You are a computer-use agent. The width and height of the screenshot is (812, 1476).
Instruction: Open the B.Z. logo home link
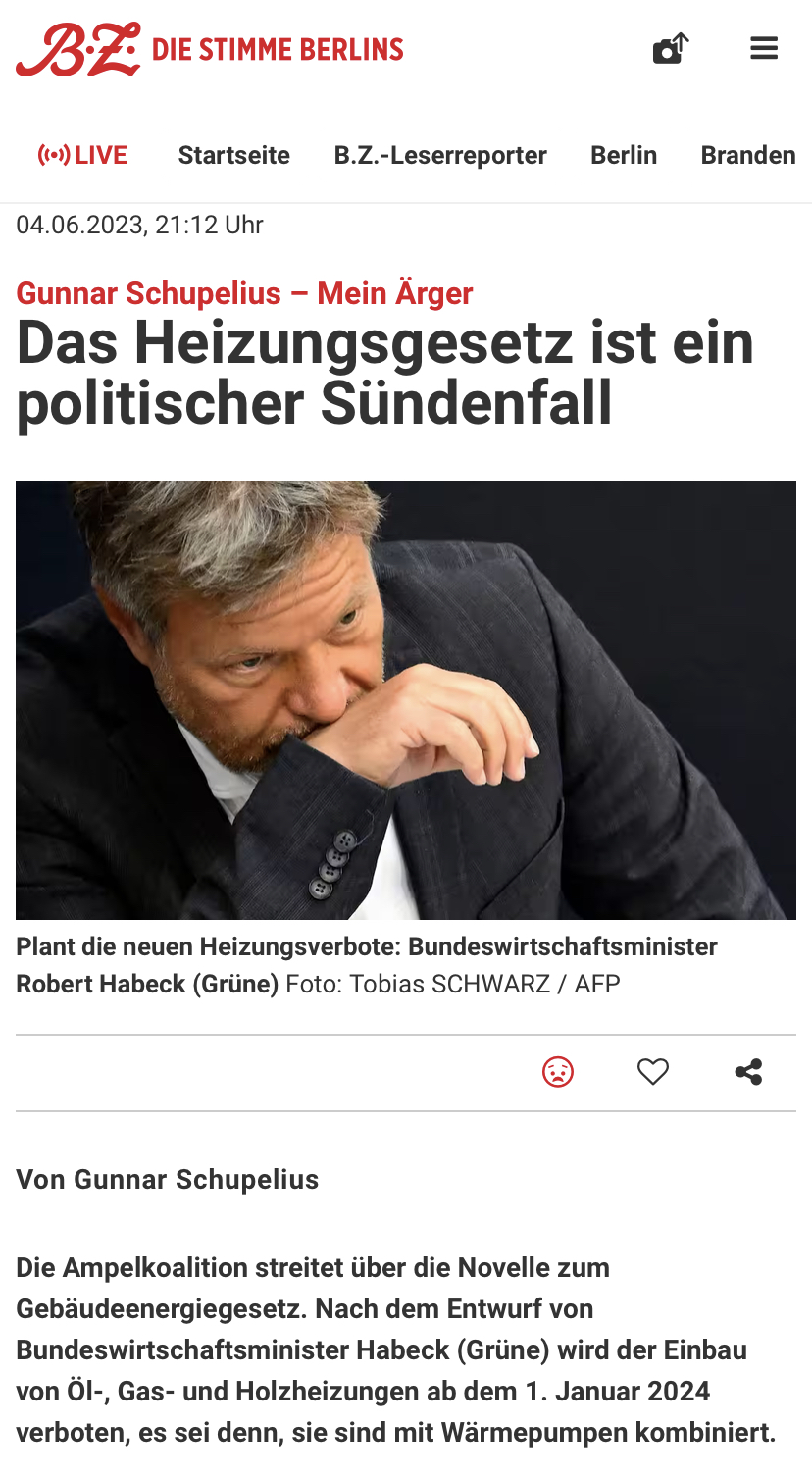(x=209, y=49)
